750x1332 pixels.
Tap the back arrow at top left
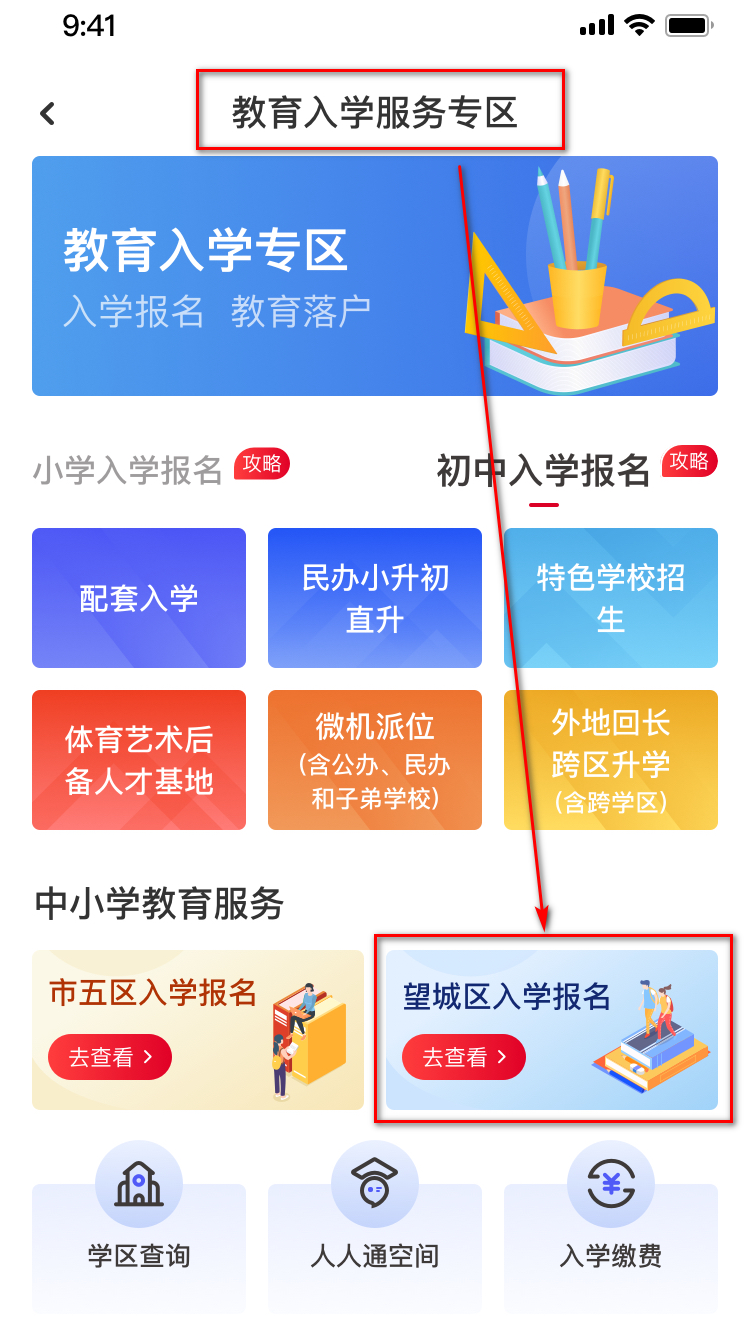(47, 113)
